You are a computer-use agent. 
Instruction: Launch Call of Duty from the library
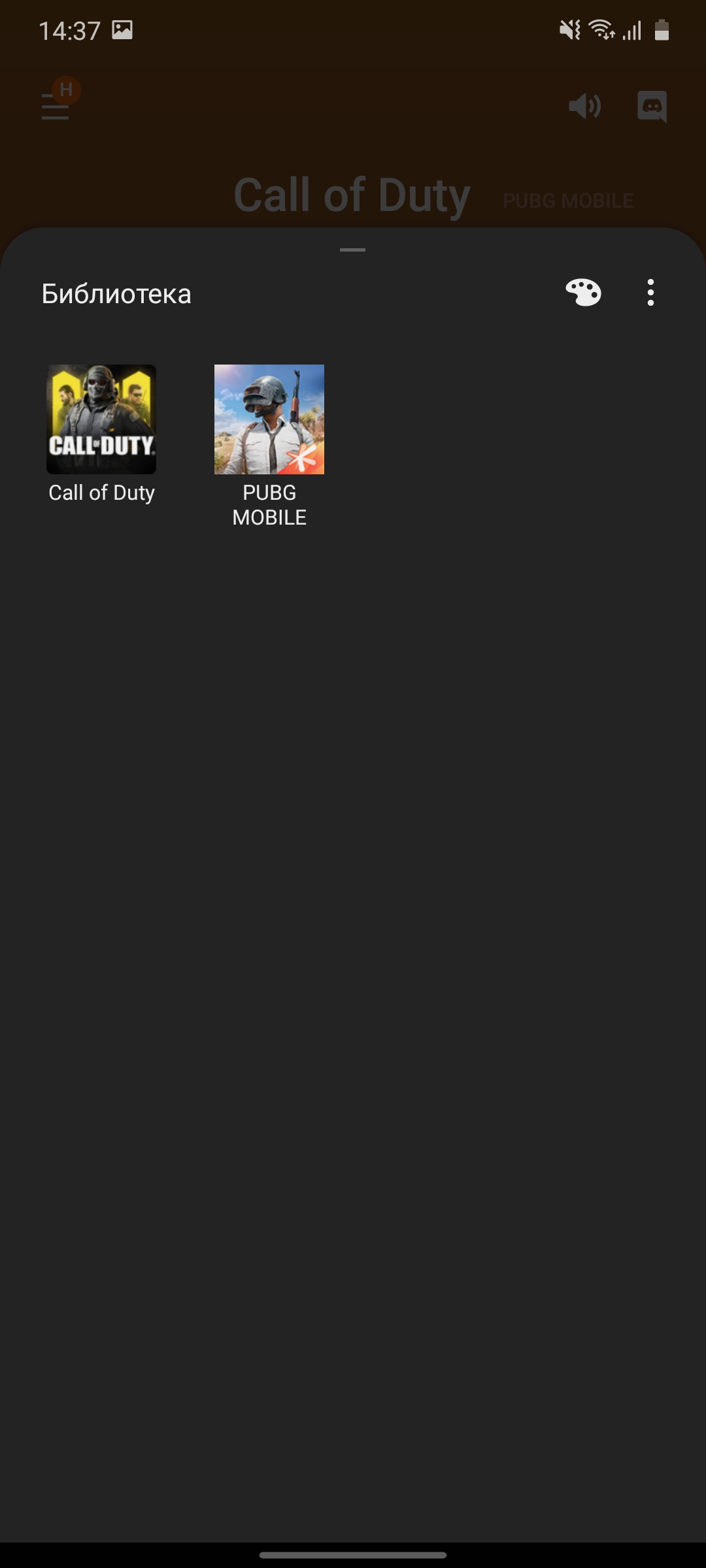click(101, 420)
